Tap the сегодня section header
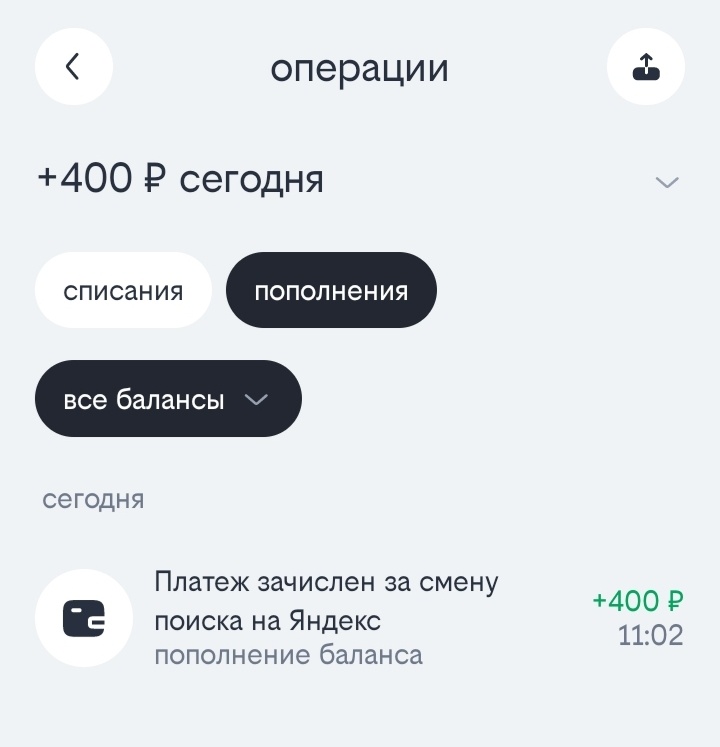Viewport: 720px width, 747px height. [x=91, y=499]
